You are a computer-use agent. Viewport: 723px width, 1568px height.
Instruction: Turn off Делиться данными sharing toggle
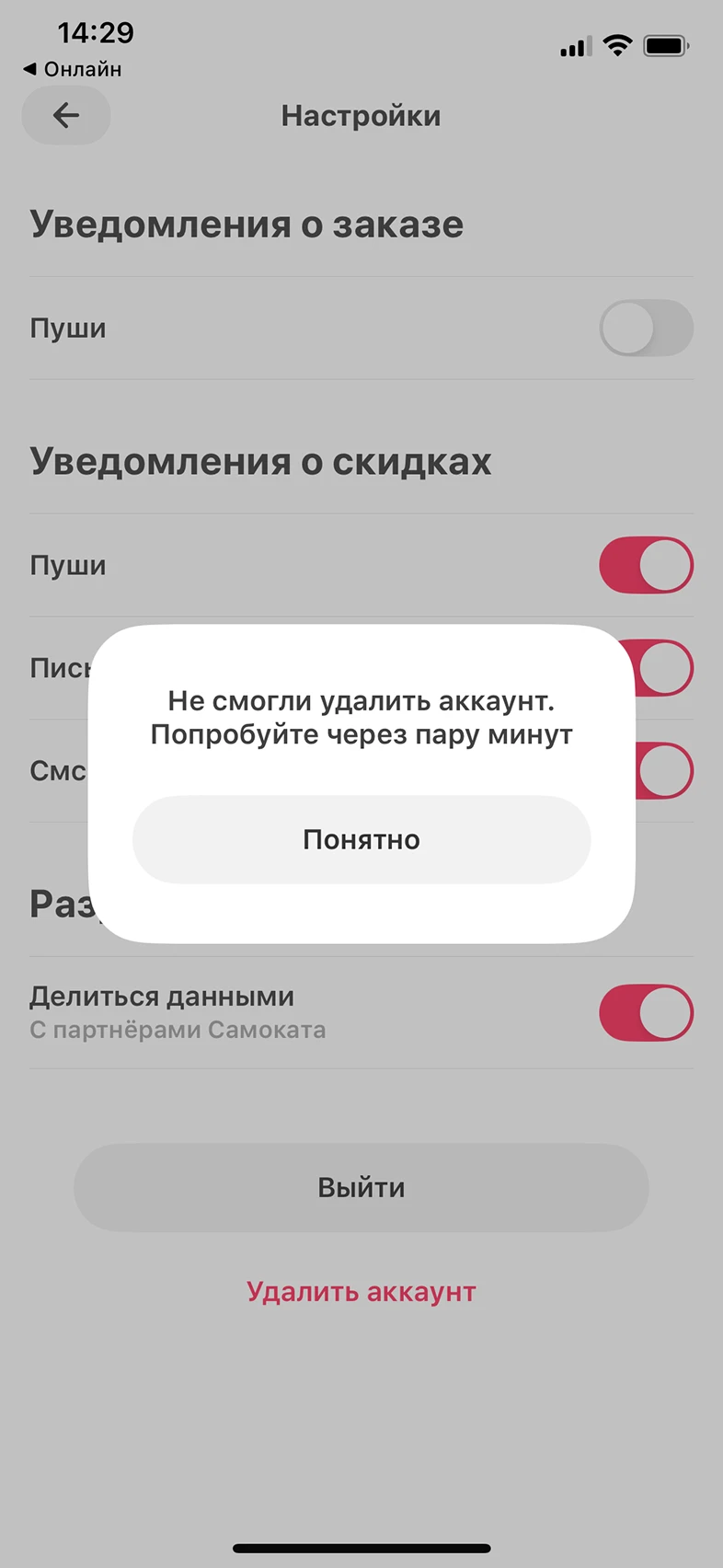pos(646,1012)
